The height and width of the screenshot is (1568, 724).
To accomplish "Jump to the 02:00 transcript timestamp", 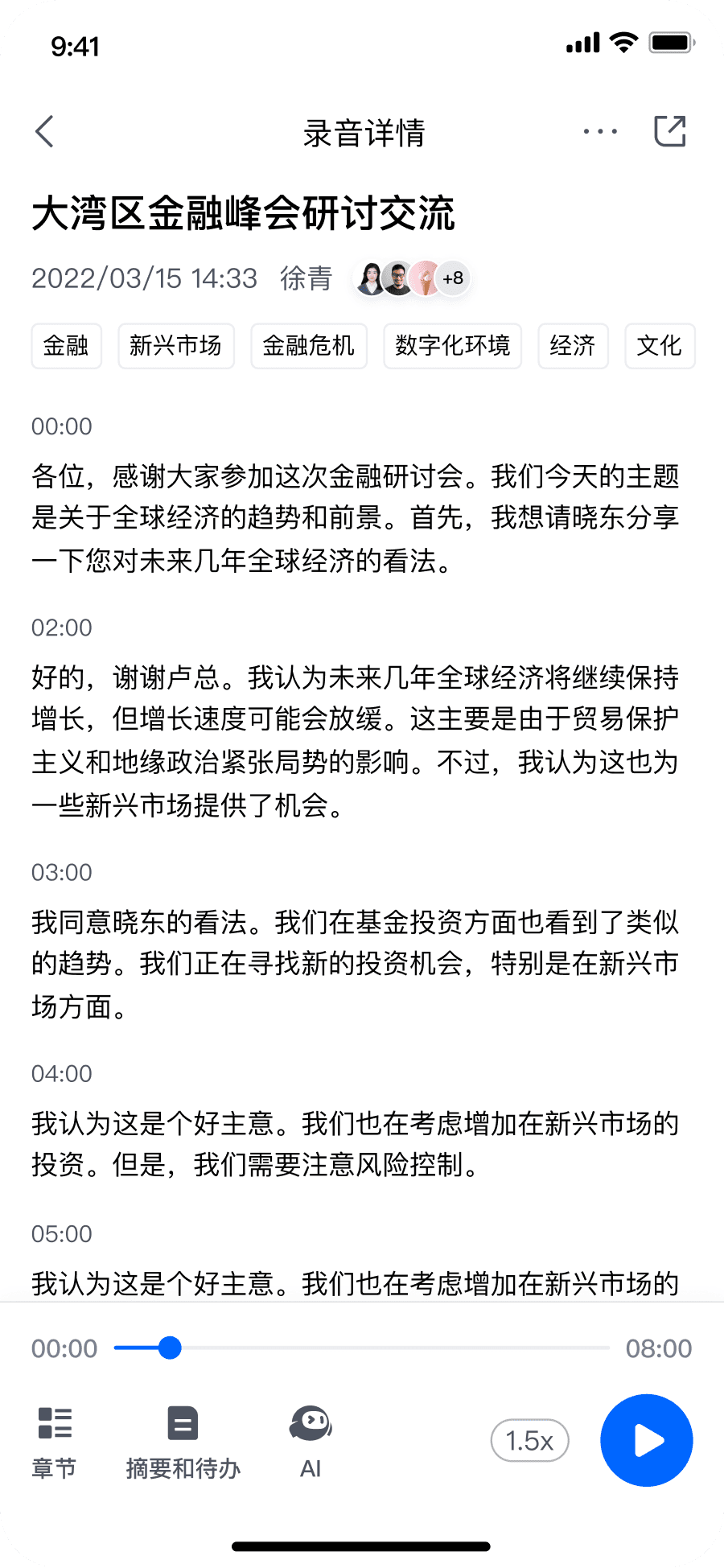I will [62, 628].
